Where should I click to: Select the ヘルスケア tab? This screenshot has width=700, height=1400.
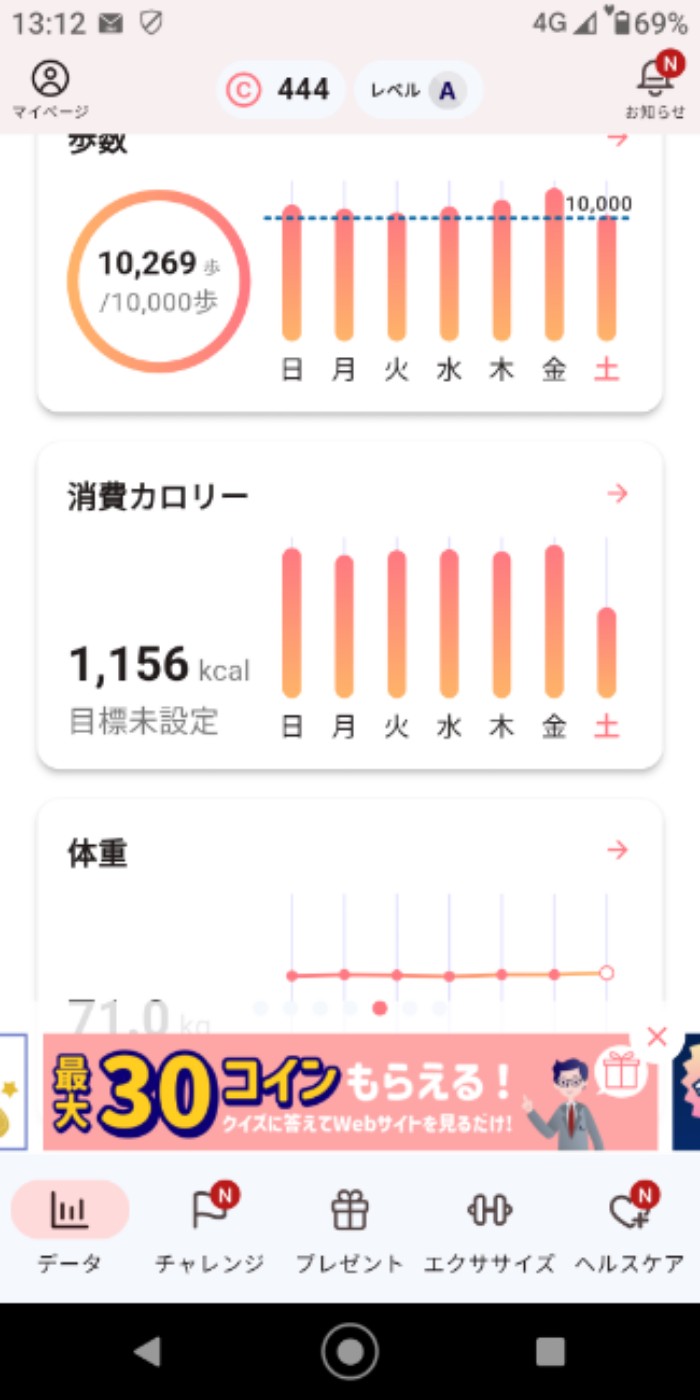click(x=630, y=1228)
